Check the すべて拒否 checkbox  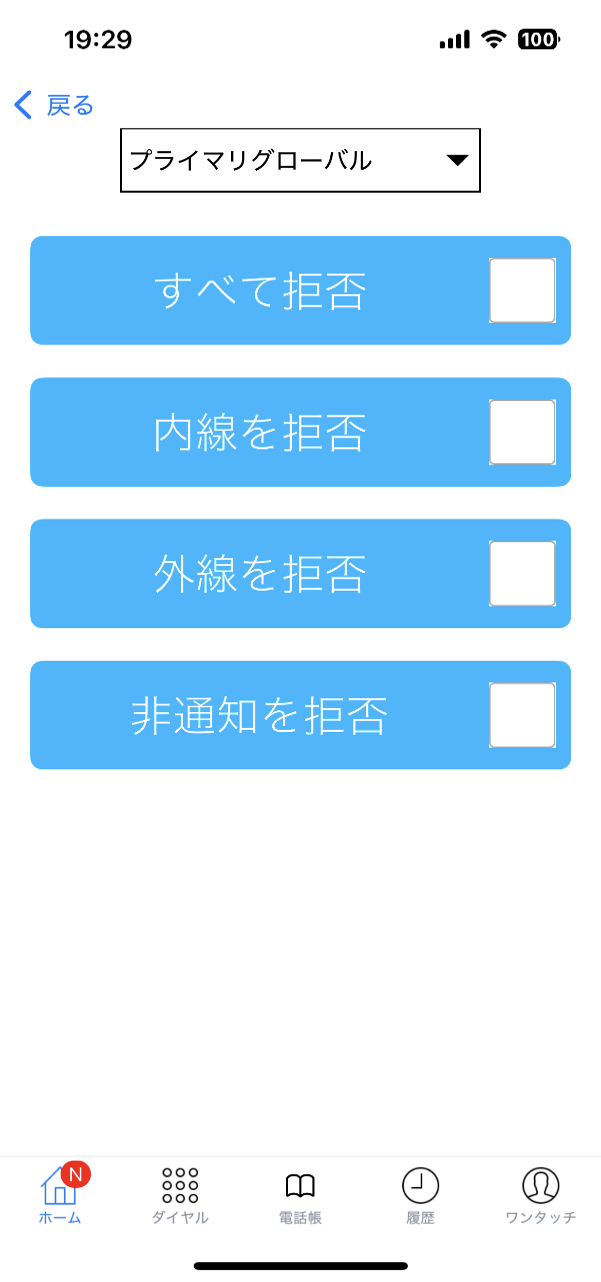(x=522, y=291)
